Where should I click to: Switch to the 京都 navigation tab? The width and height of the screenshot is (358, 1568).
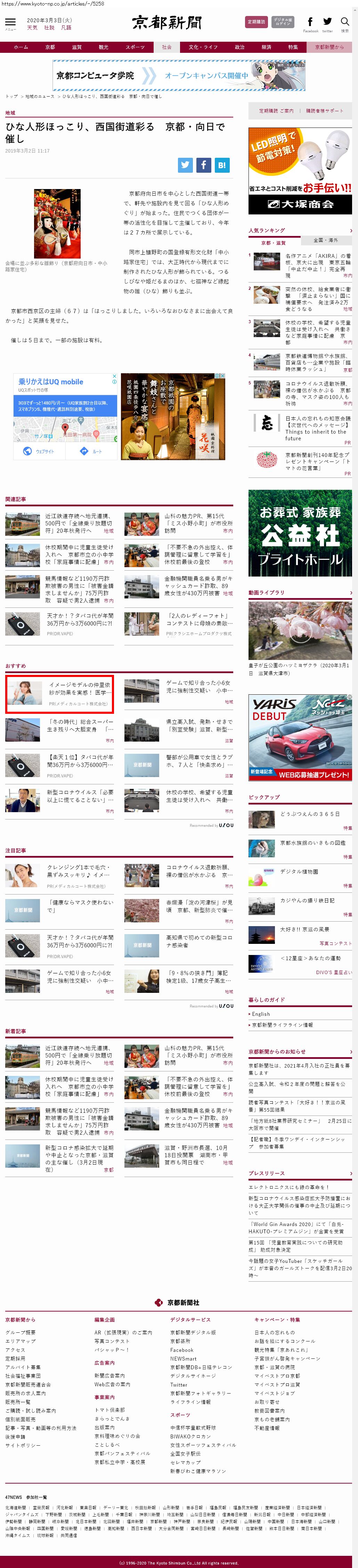coord(50,47)
